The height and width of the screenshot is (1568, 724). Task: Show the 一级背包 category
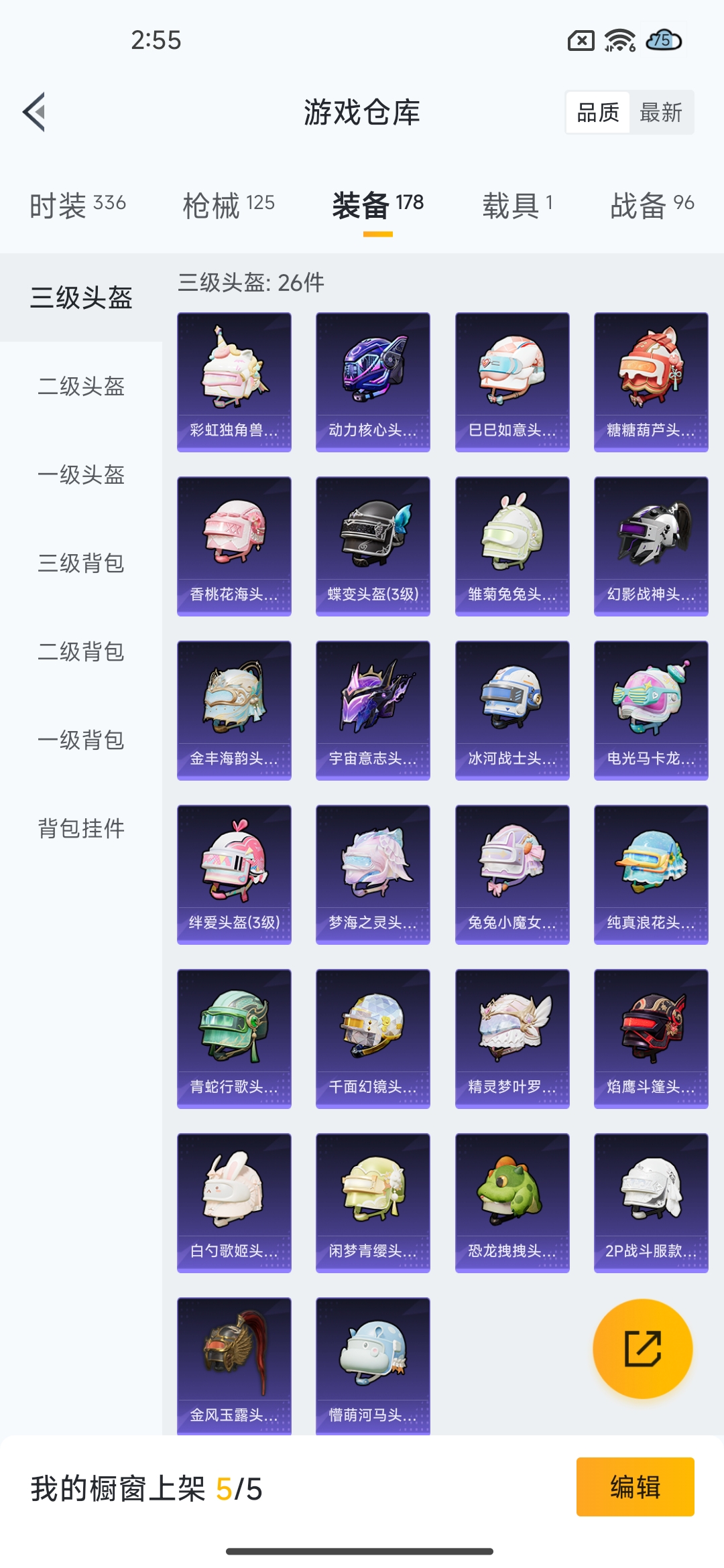(x=81, y=740)
